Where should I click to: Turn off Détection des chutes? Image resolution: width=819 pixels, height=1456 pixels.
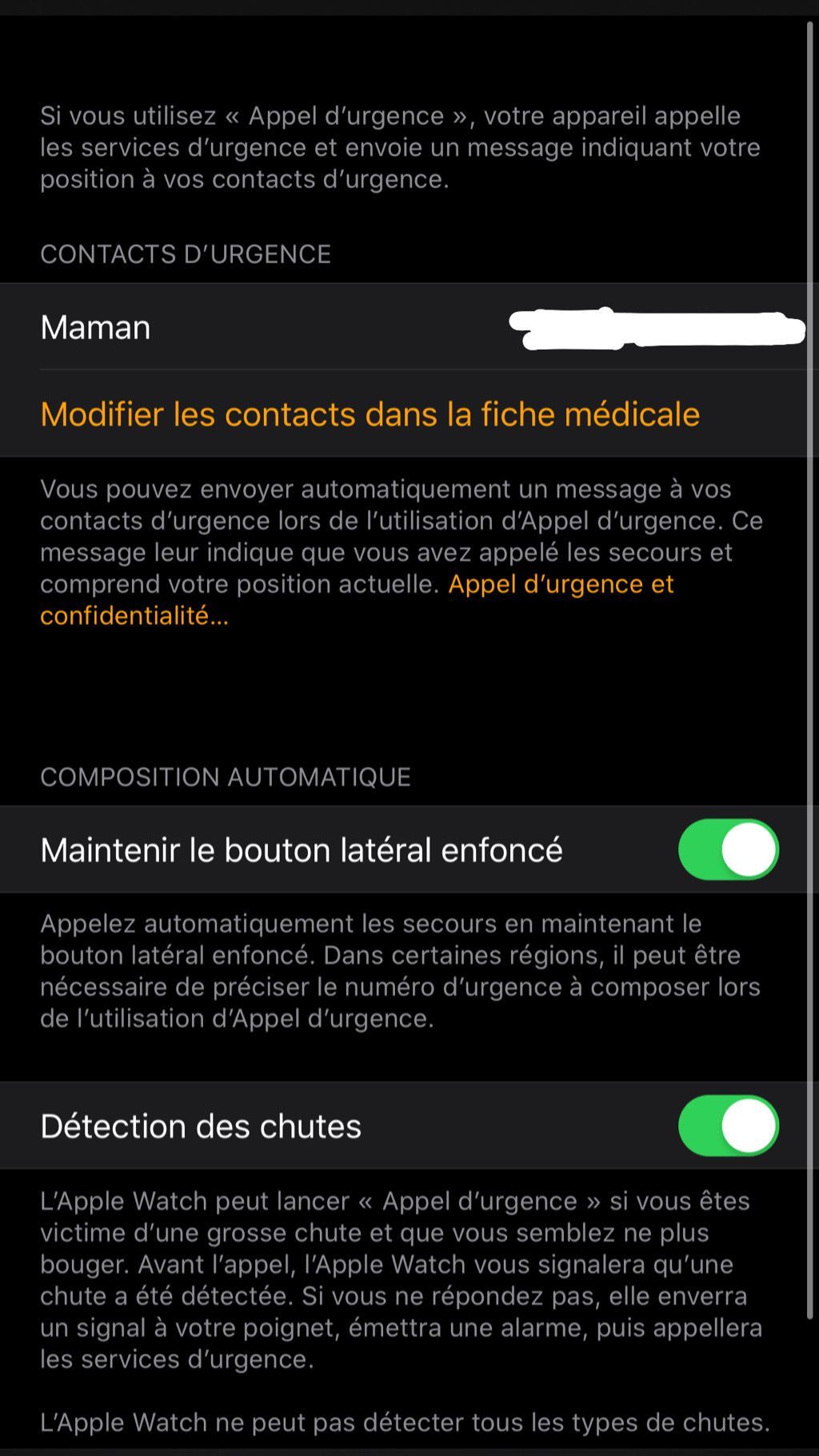[728, 1126]
